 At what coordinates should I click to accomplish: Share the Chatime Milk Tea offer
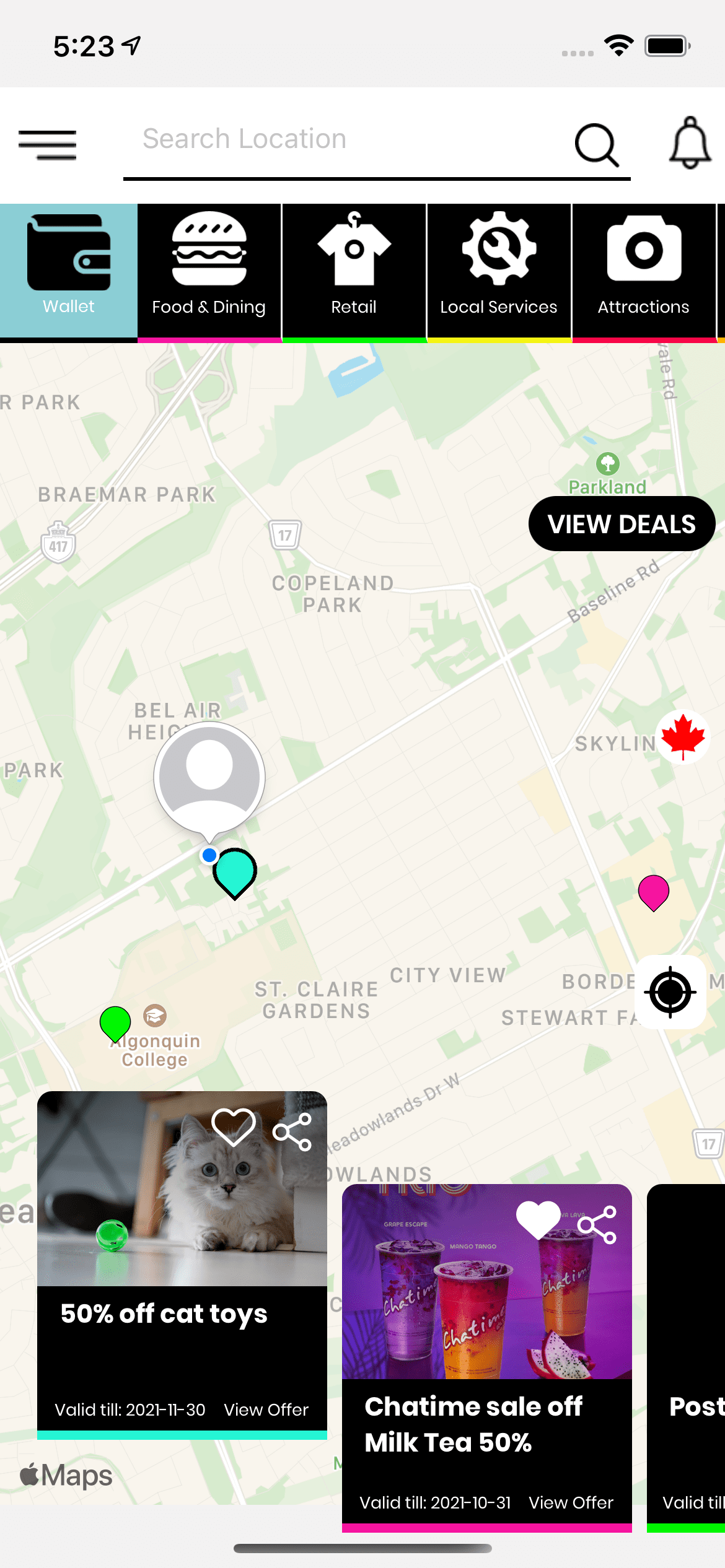[x=597, y=1224]
